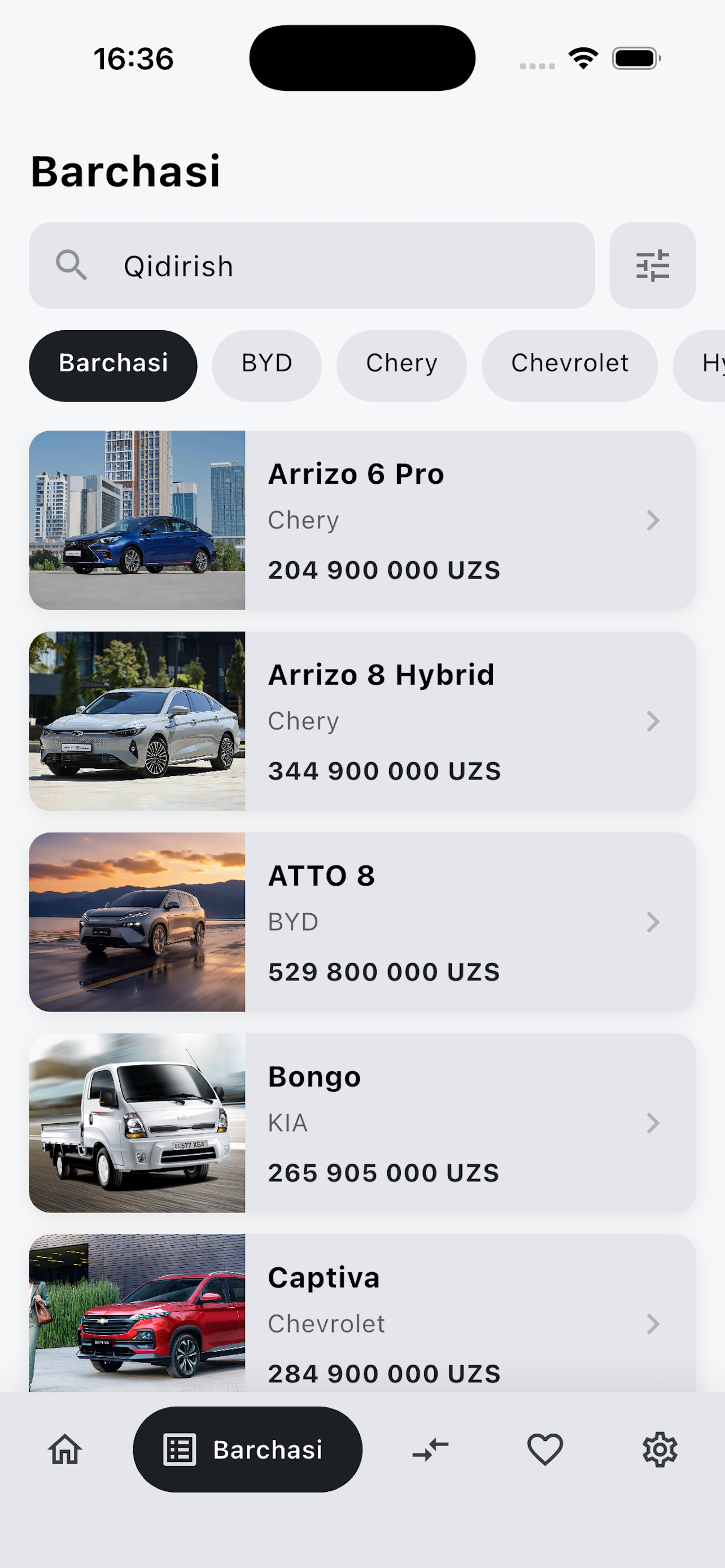Viewport: 725px width, 1568px height.
Task: Open the Arrizo 8 Hybrid listing
Action: tap(653, 721)
